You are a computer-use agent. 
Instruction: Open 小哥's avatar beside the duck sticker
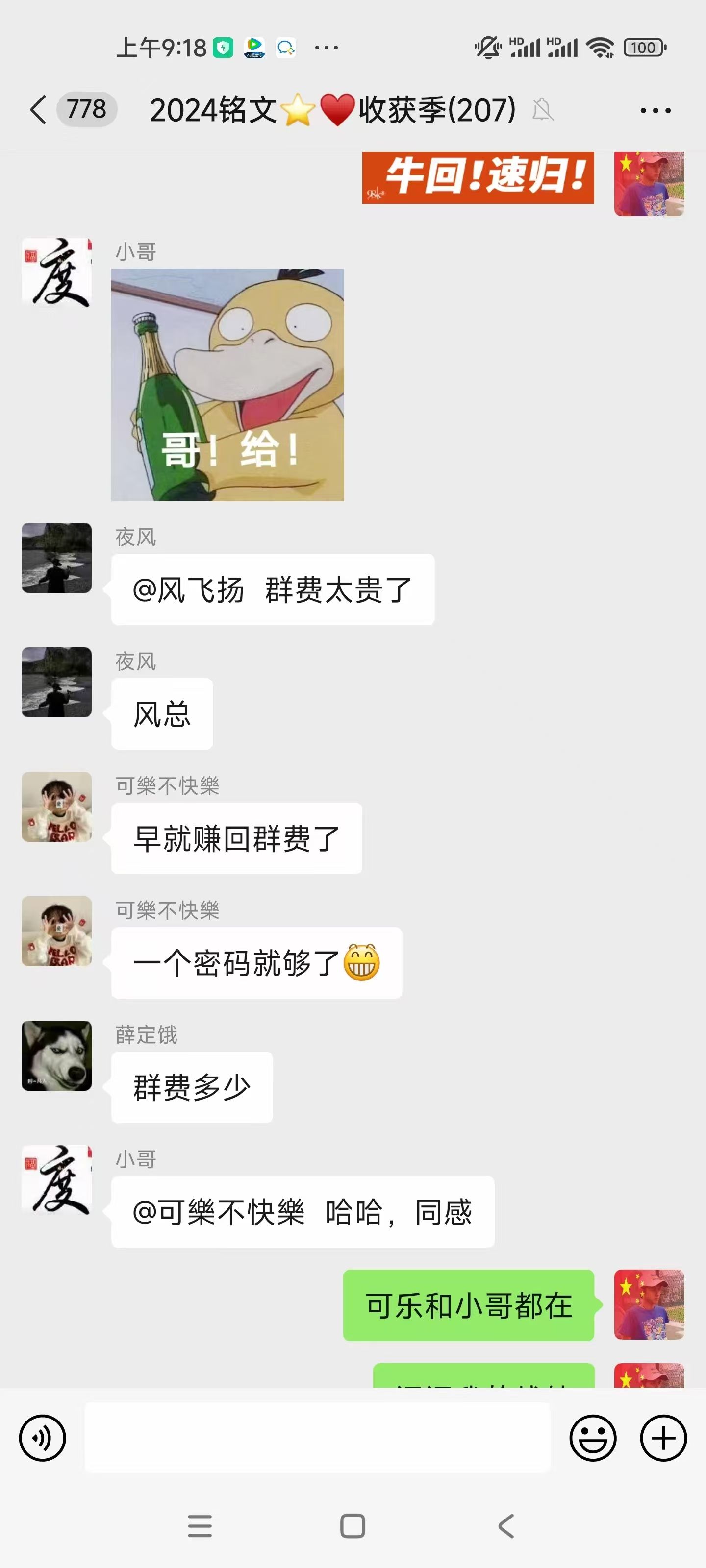pyautogui.click(x=57, y=272)
